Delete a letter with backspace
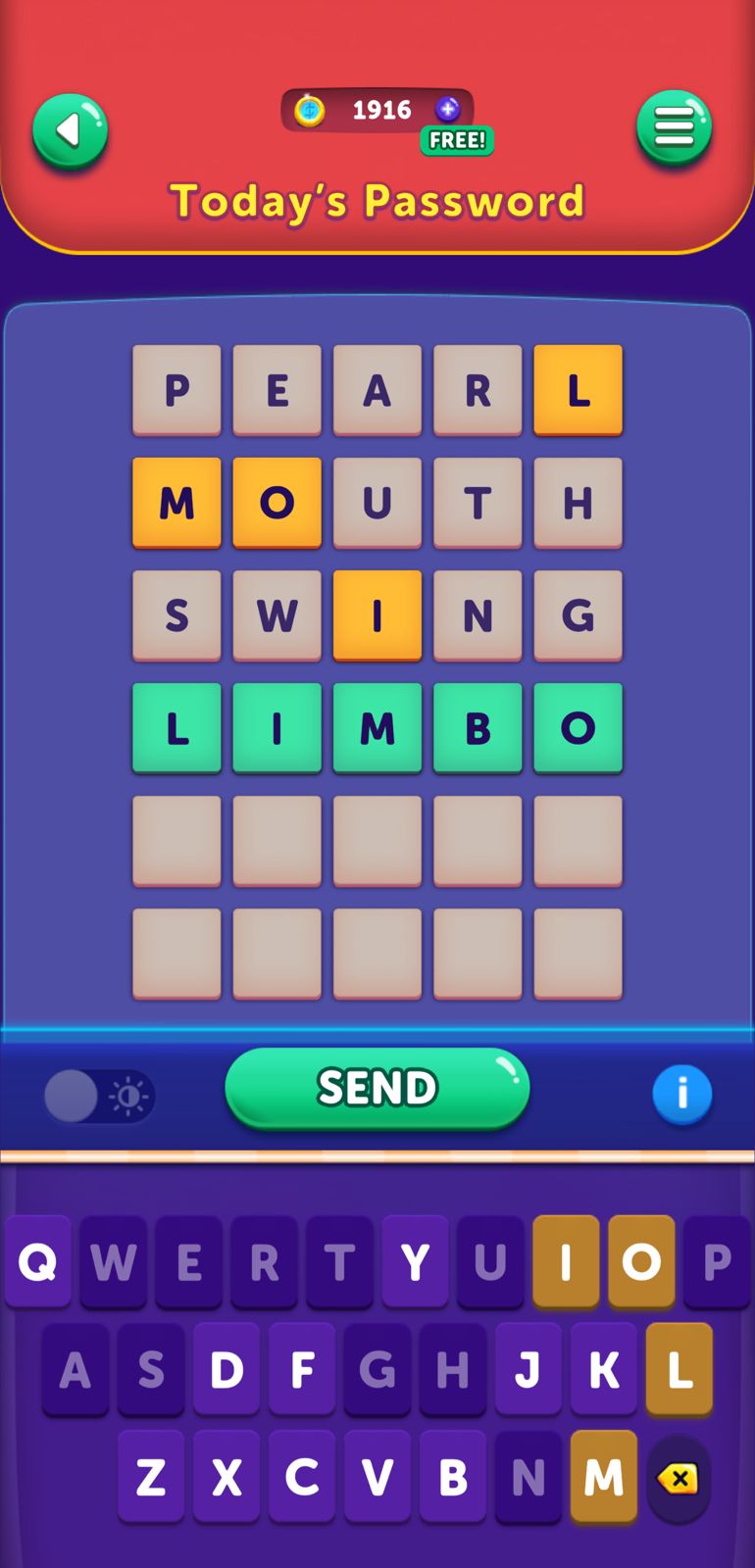The width and height of the screenshot is (755, 1568). [x=679, y=1478]
